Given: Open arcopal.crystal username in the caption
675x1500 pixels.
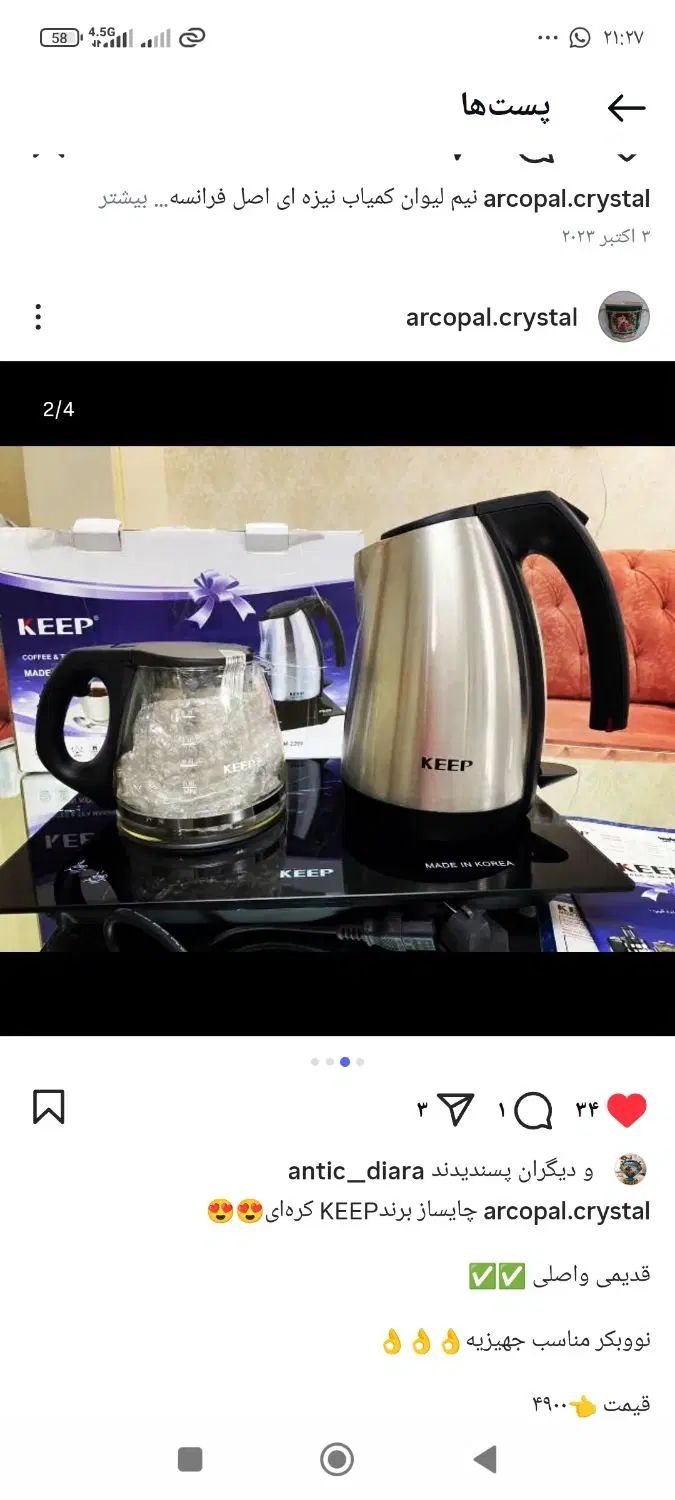Looking at the screenshot, I should [567, 1211].
